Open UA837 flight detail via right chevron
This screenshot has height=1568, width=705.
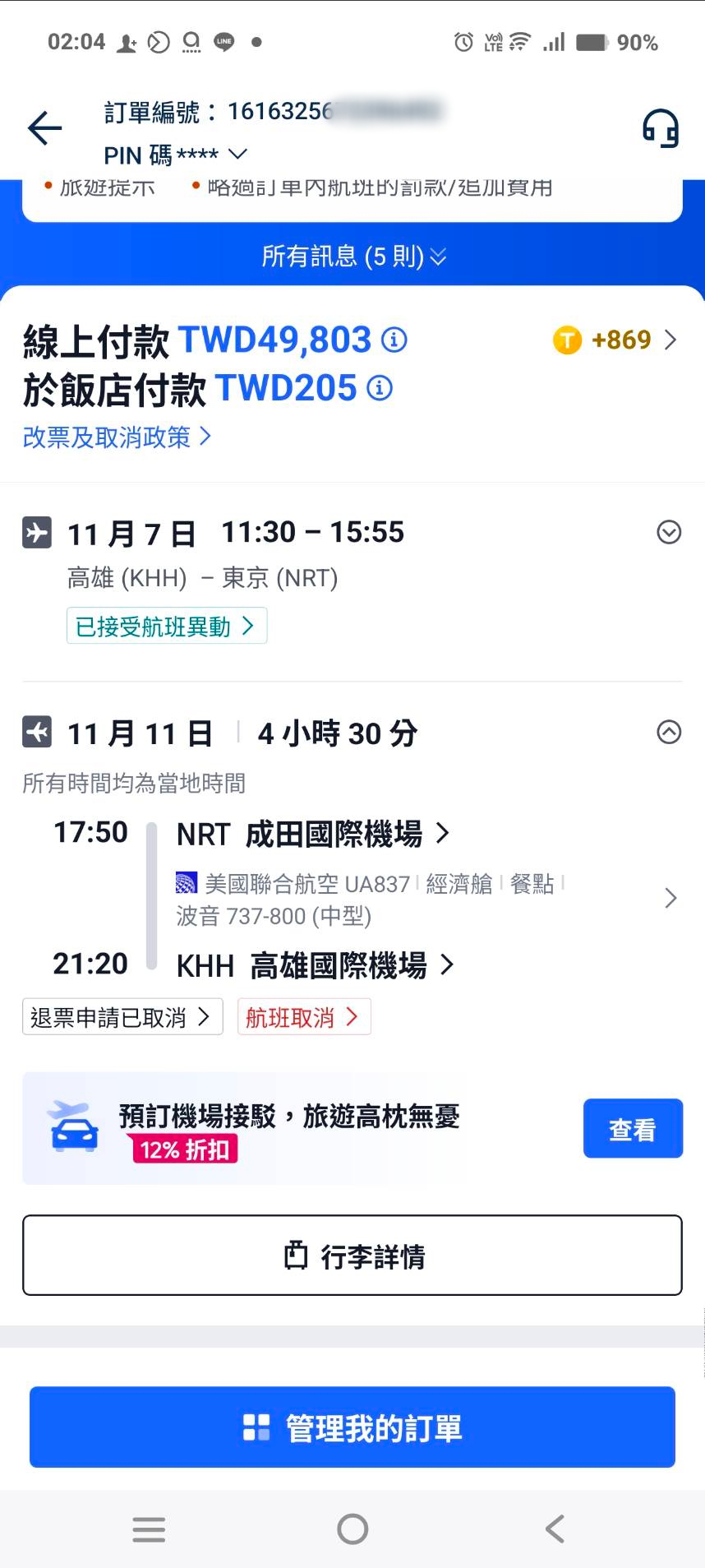pyautogui.click(x=670, y=899)
